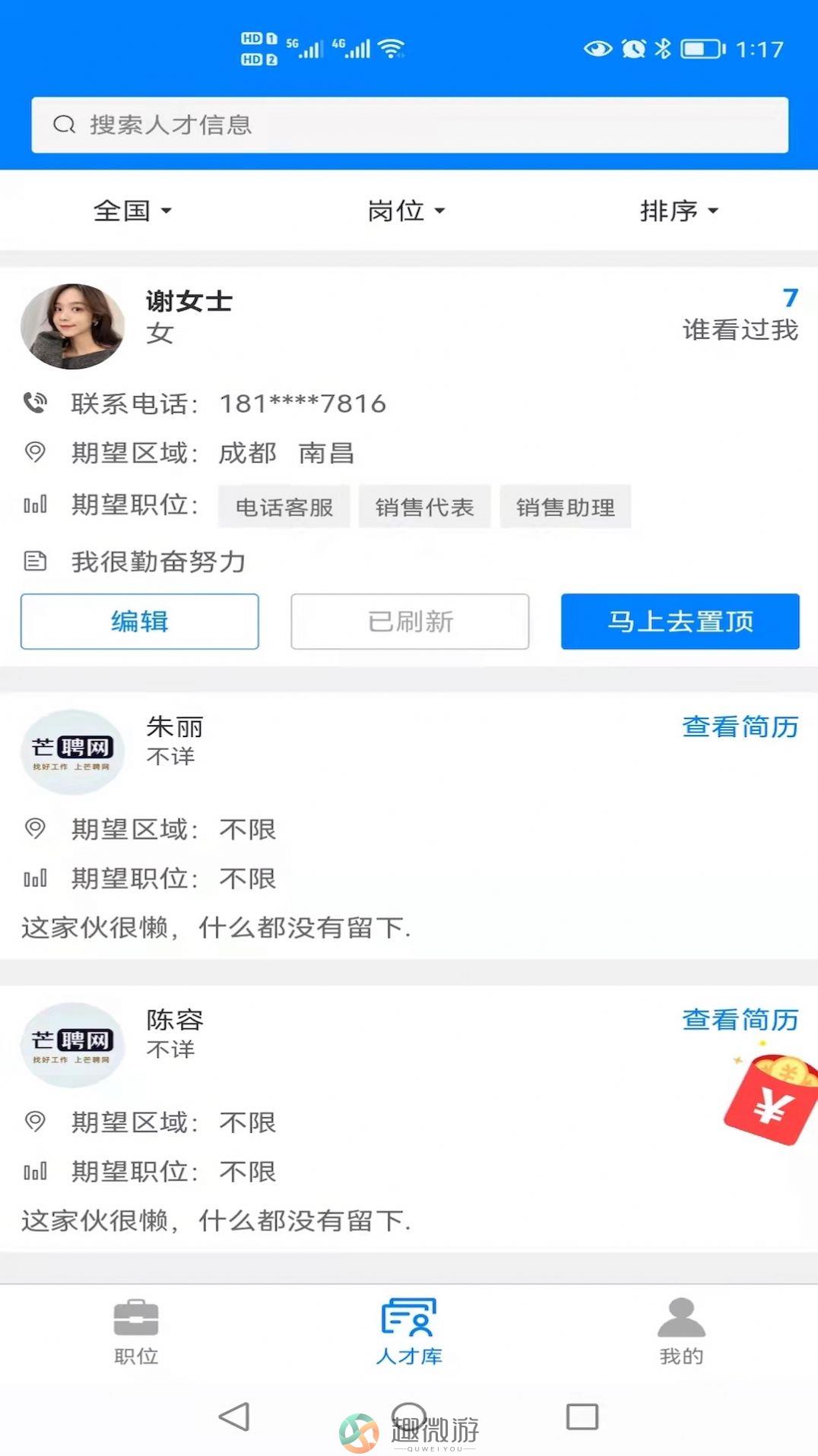Open the floating red envelope
The width and height of the screenshot is (818, 1456).
point(770,1099)
